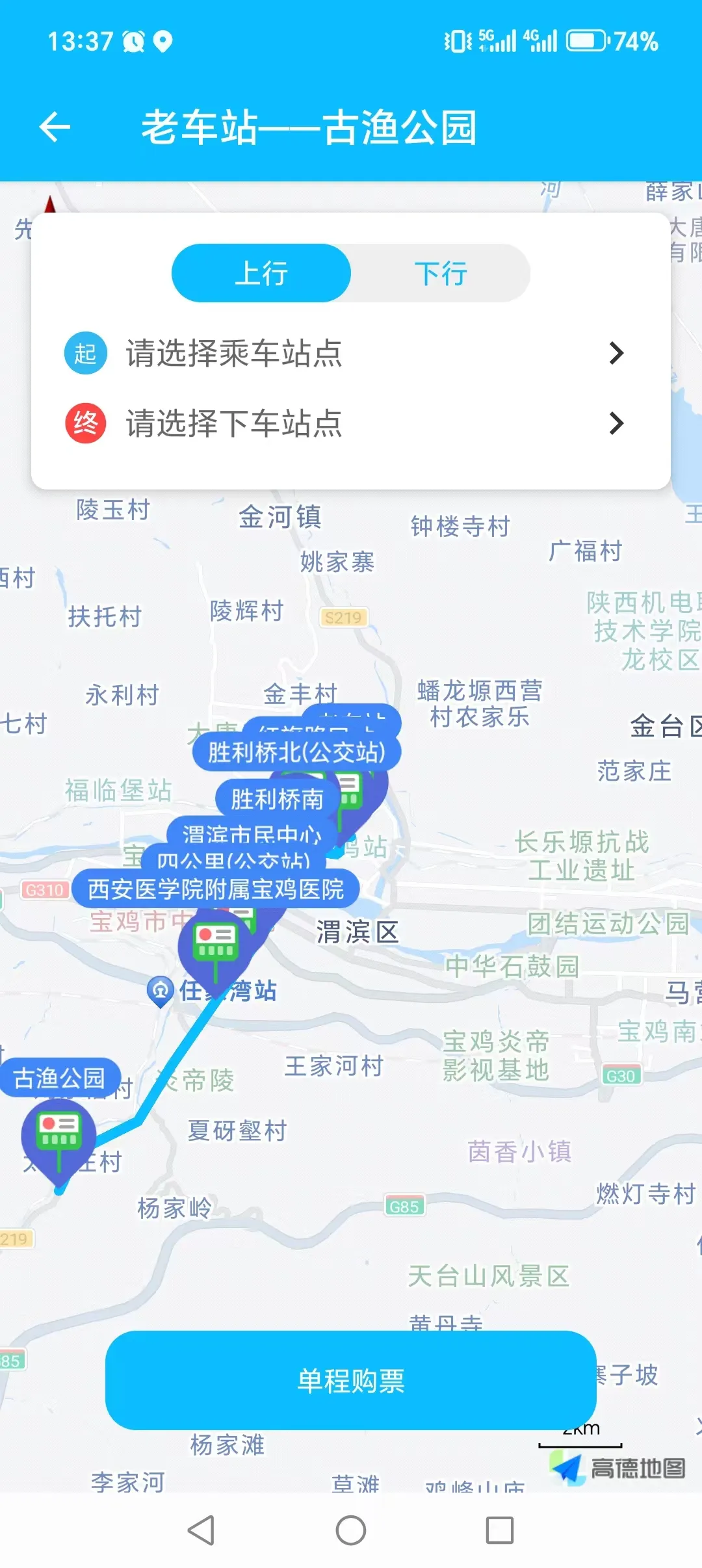Select the 胜利桥北(公交站) stop label on map
This screenshot has height=1568, width=702.
point(296,753)
